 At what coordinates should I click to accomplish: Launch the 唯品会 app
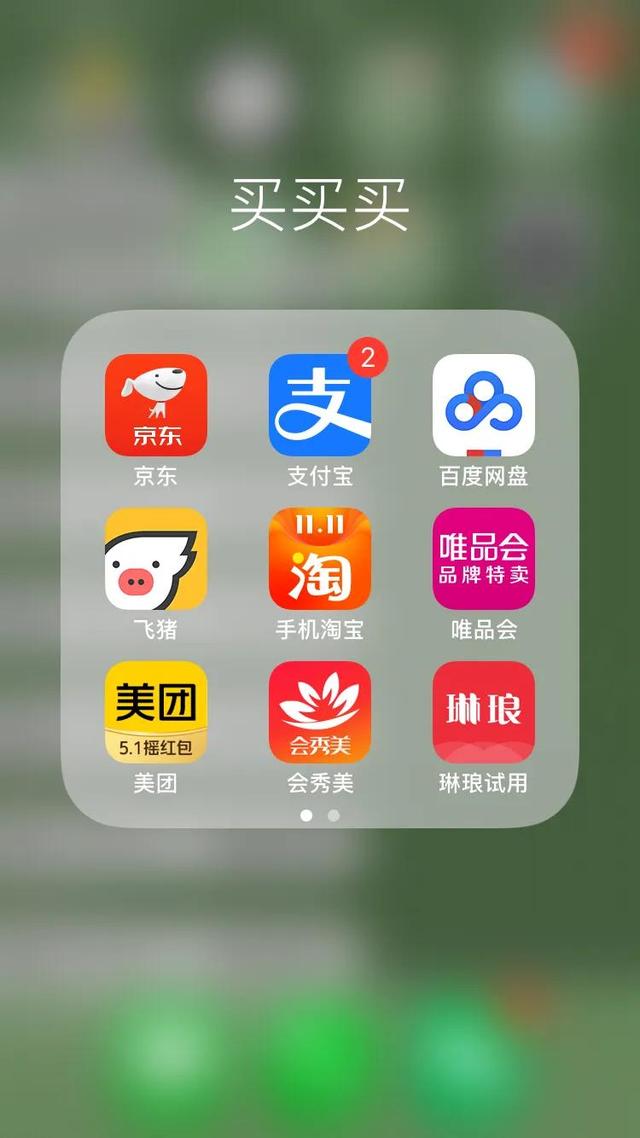pos(484,559)
